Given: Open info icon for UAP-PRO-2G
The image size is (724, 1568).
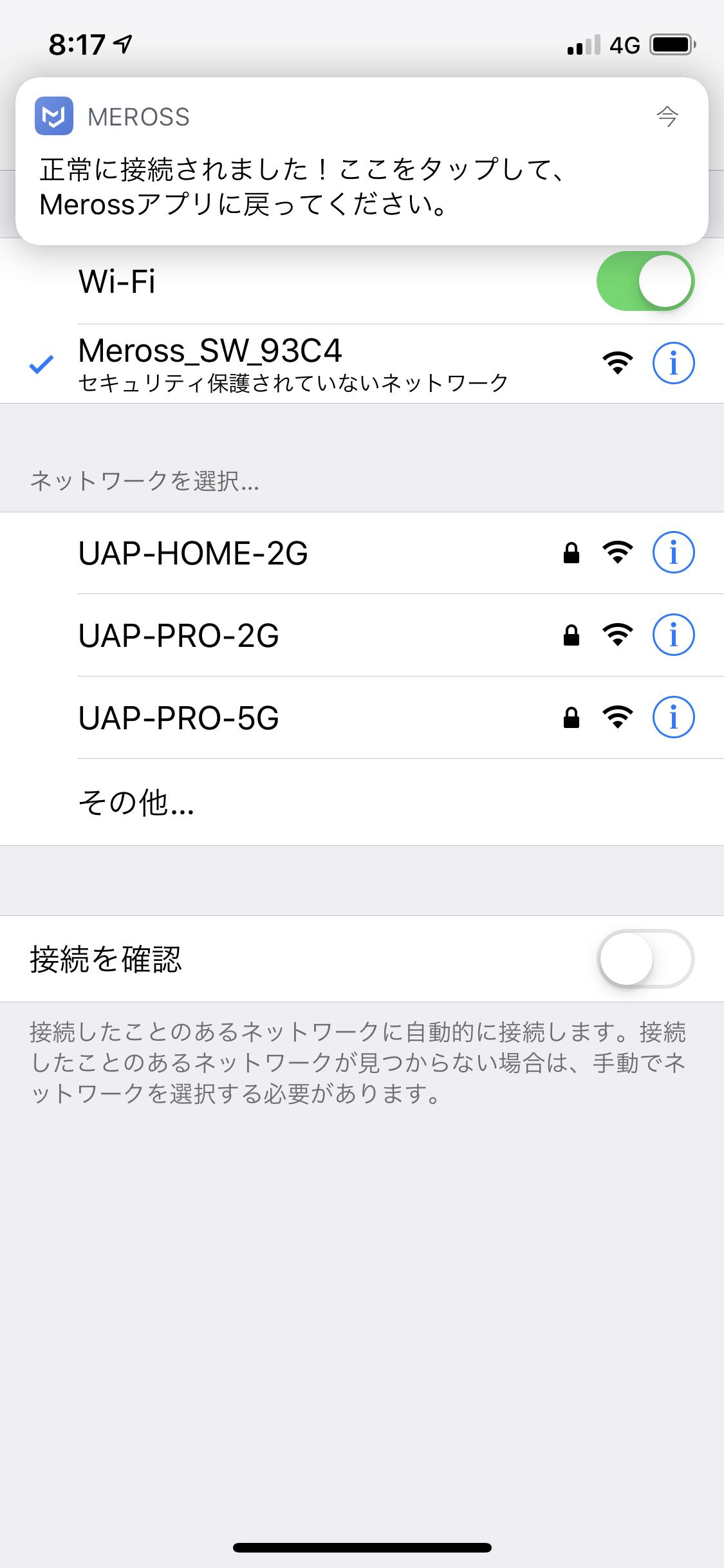Looking at the screenshot, I should pos(673,635).
